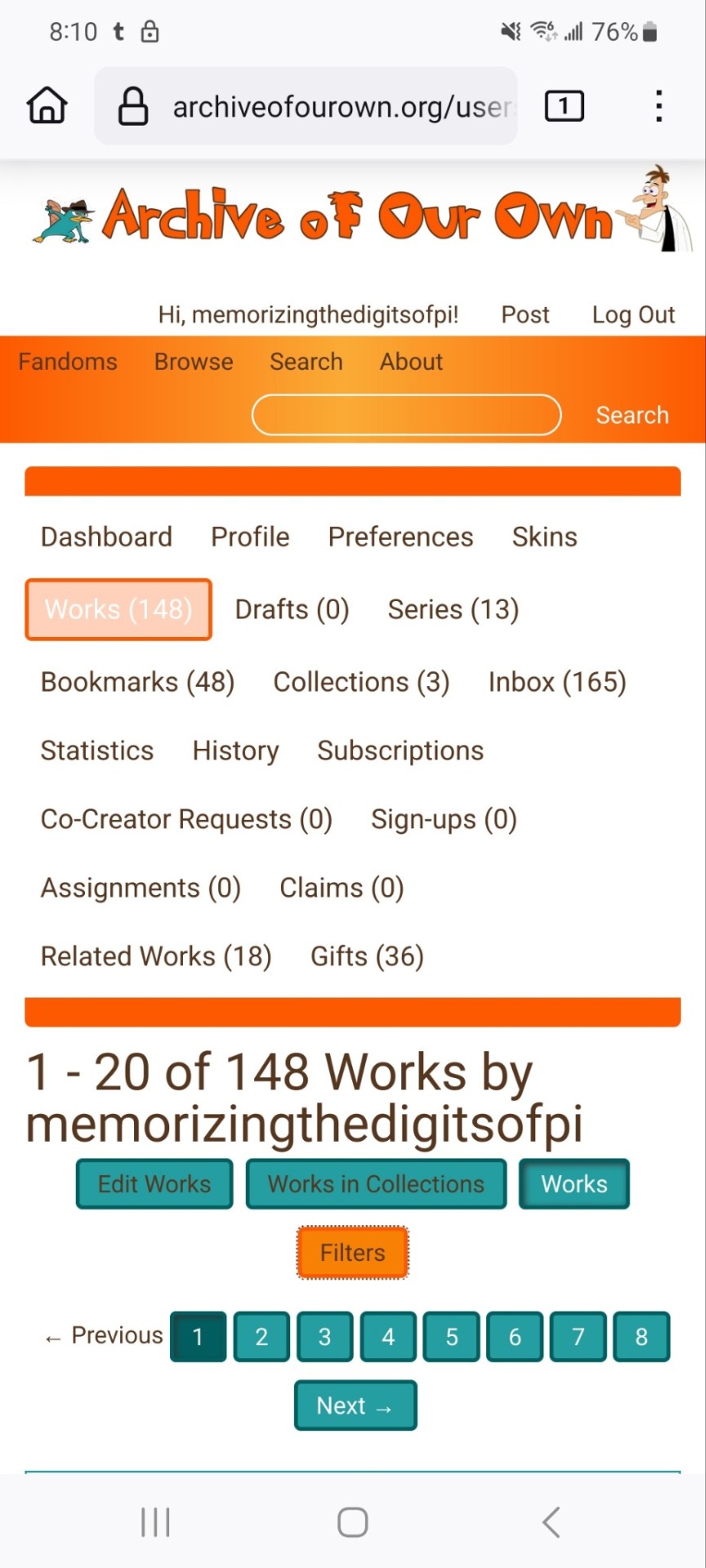Open the Dashboard page
706x1568 pixels.
click(106, 537)
